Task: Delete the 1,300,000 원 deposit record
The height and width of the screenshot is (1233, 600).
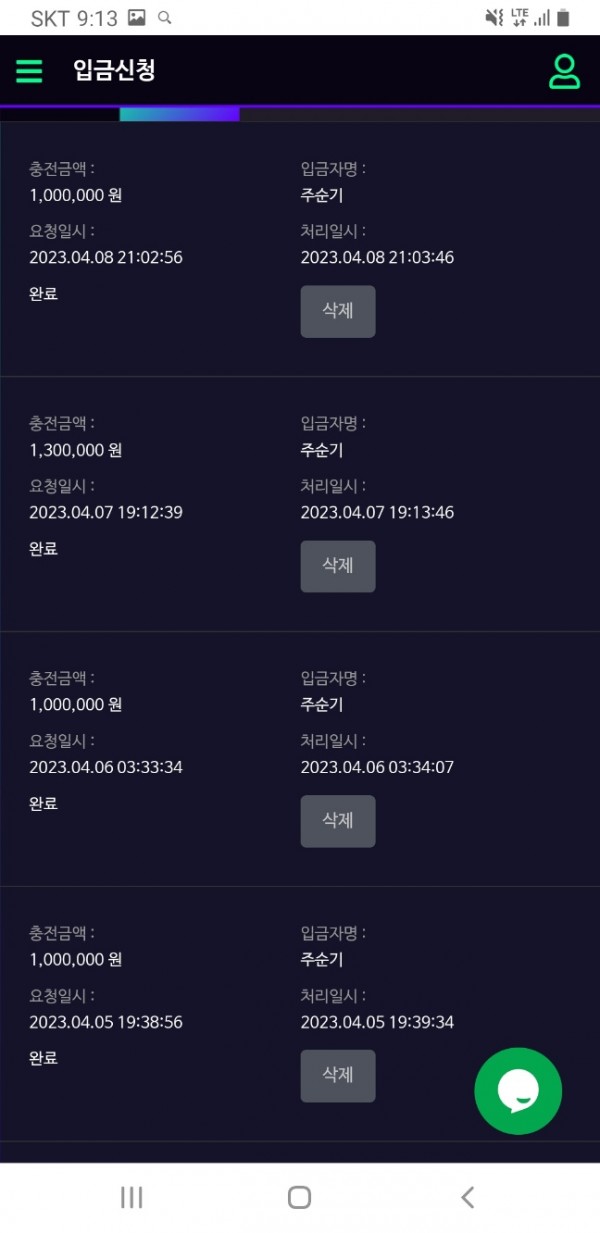Action: pyautogui.click(x=338, y=566)
